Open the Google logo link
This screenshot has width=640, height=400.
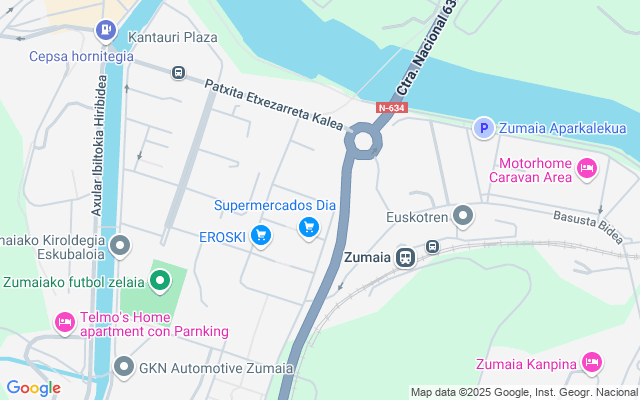click(33, 388)
